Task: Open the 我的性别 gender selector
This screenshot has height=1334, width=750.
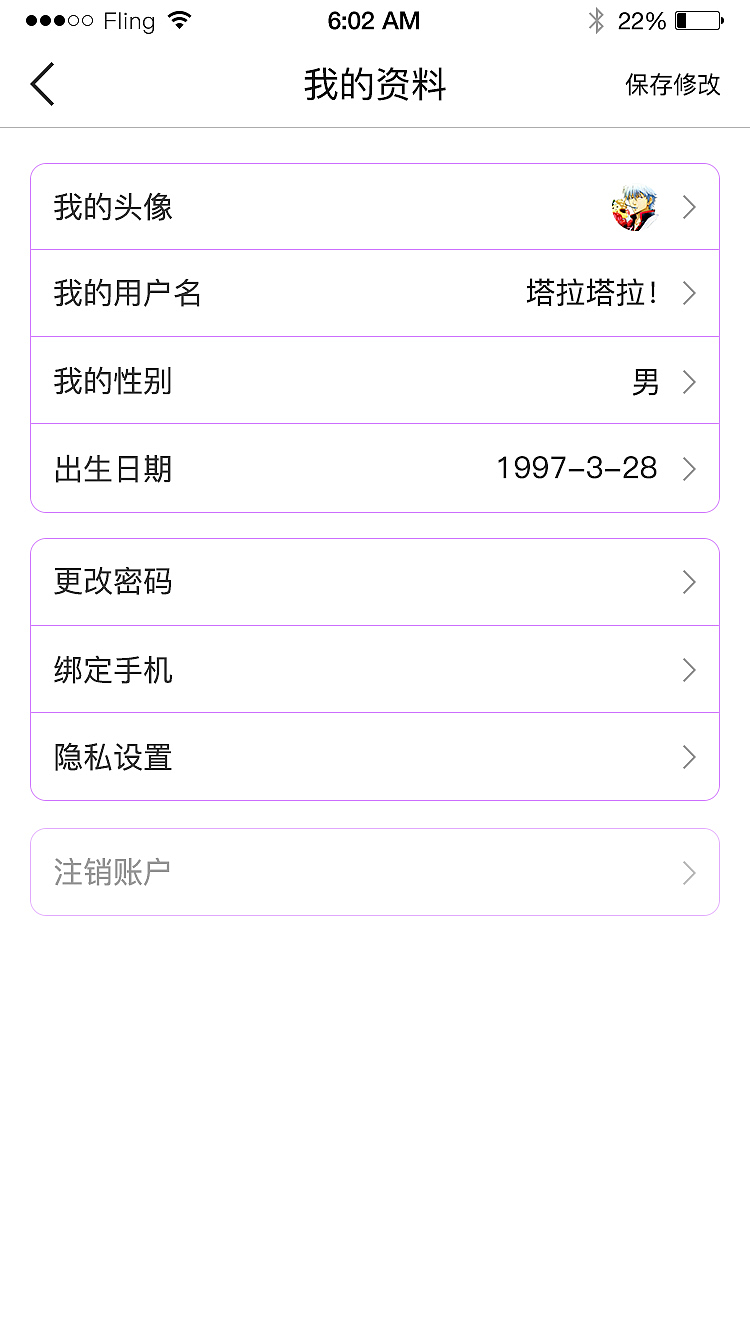Action: 375,381
